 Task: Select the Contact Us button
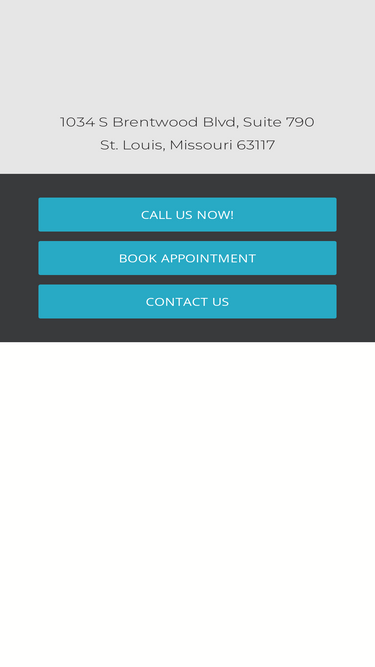(x=188, y=302)
